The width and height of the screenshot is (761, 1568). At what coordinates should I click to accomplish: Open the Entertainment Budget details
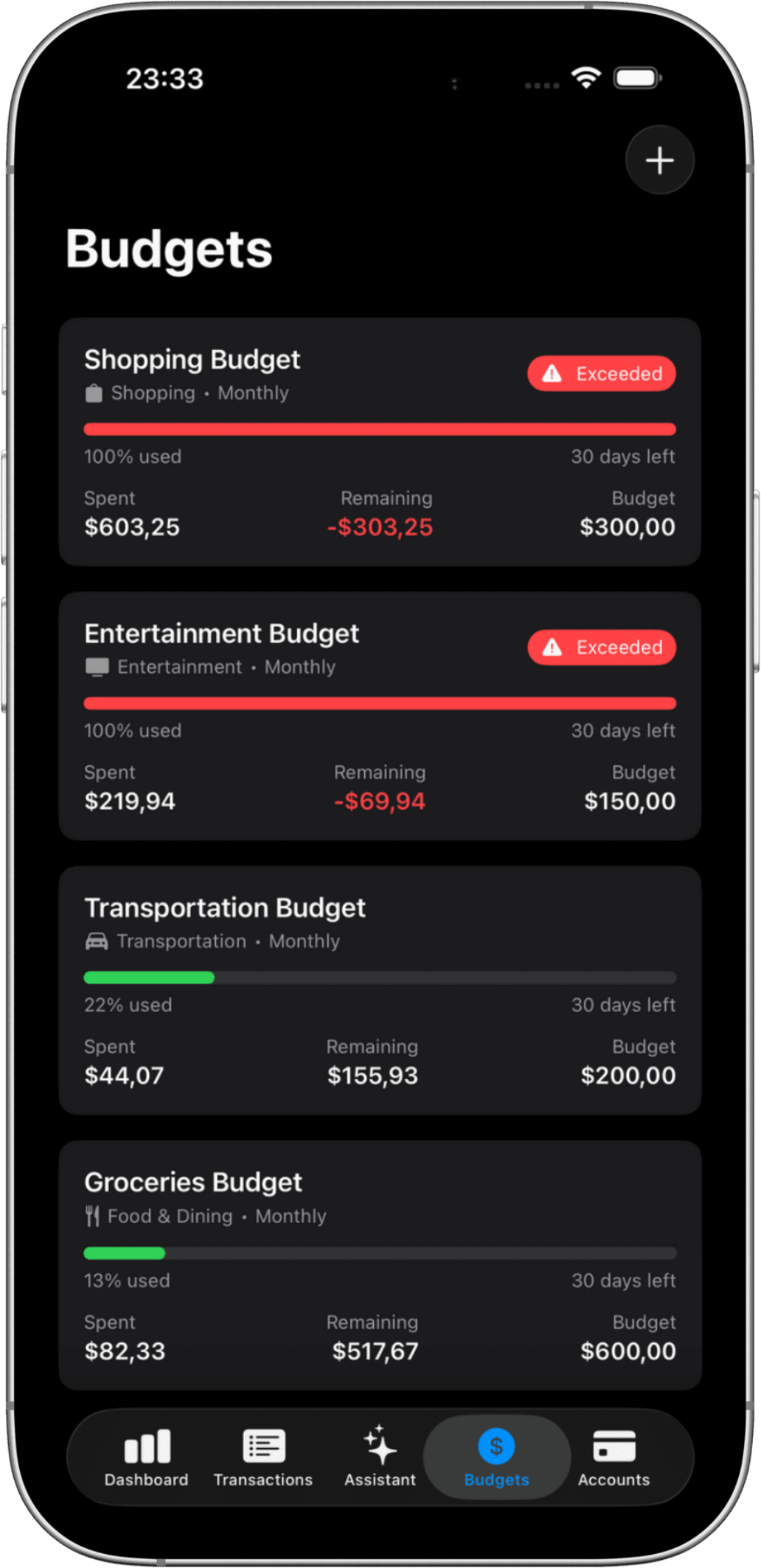(x=380, y=715)
